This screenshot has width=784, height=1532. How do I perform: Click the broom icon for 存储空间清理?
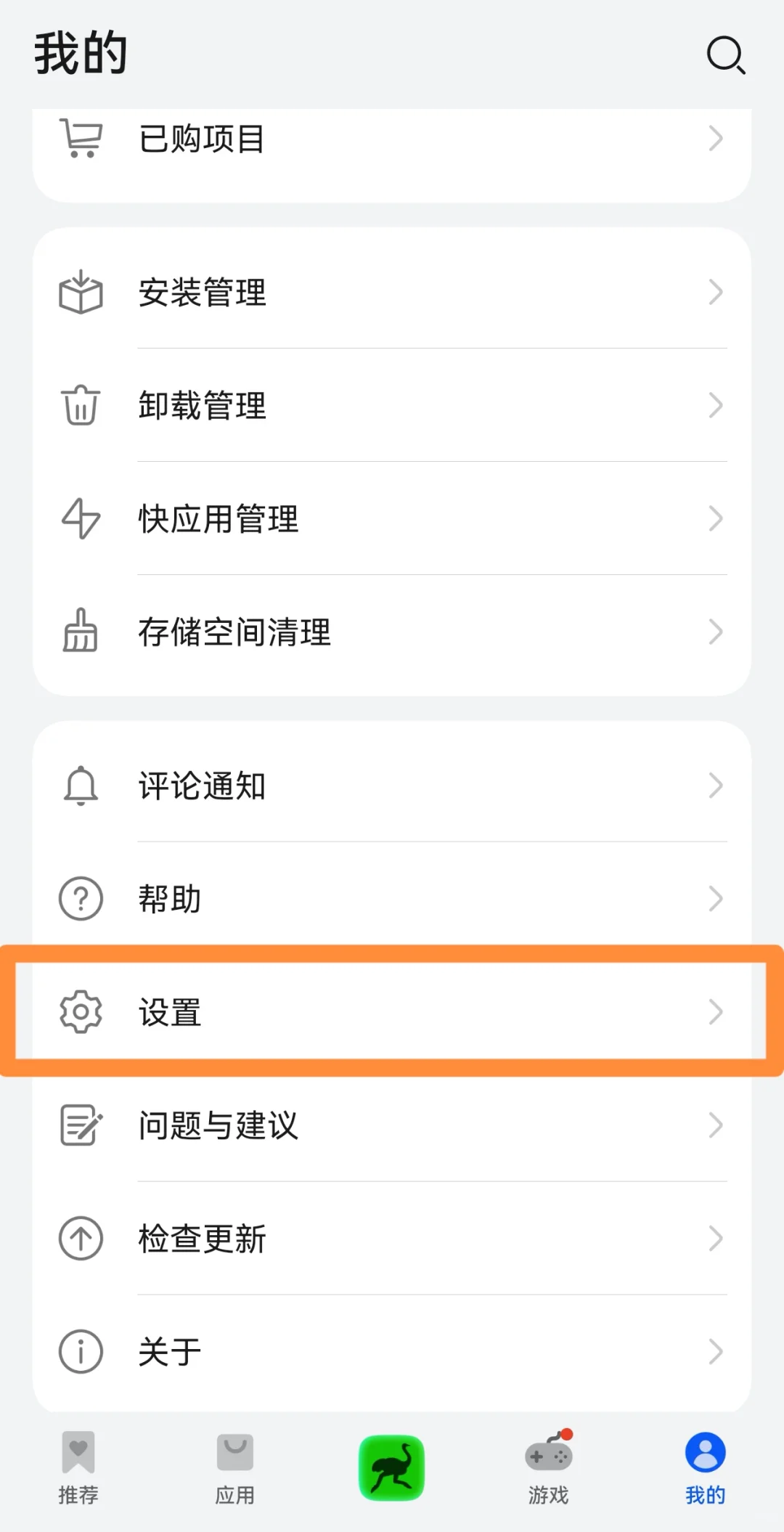(80, 632)
